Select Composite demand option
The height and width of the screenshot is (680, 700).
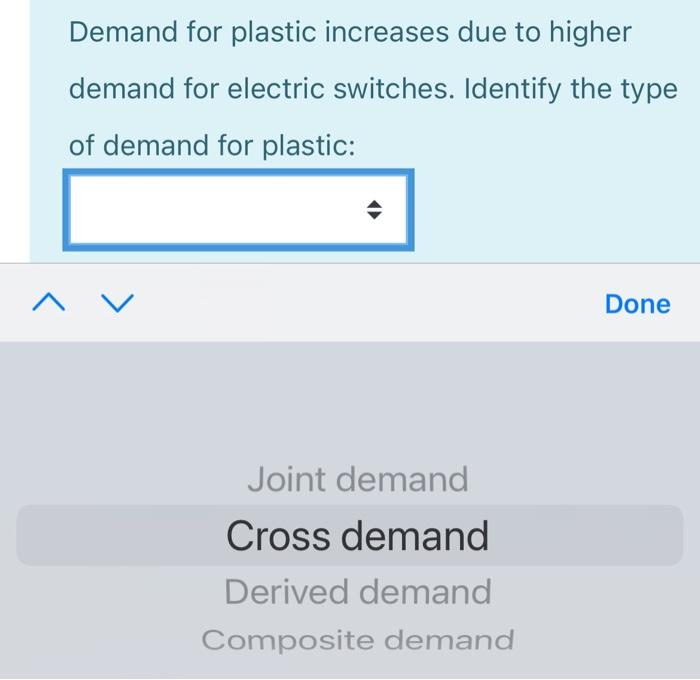[357, 640]
